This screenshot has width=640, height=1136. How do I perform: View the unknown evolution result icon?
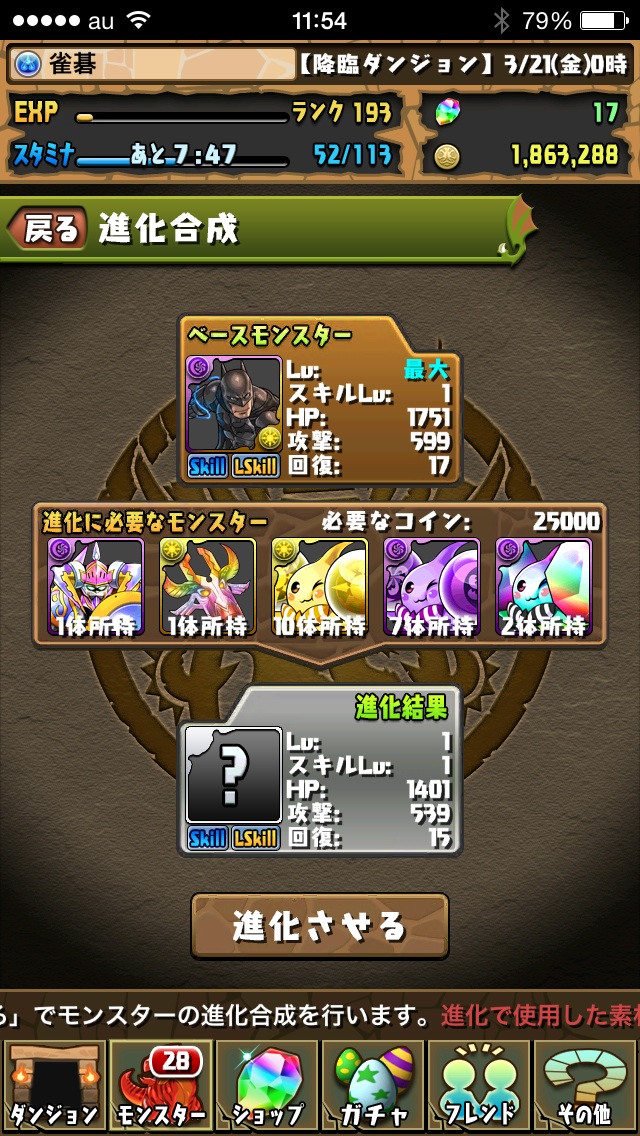click(234, 775)
